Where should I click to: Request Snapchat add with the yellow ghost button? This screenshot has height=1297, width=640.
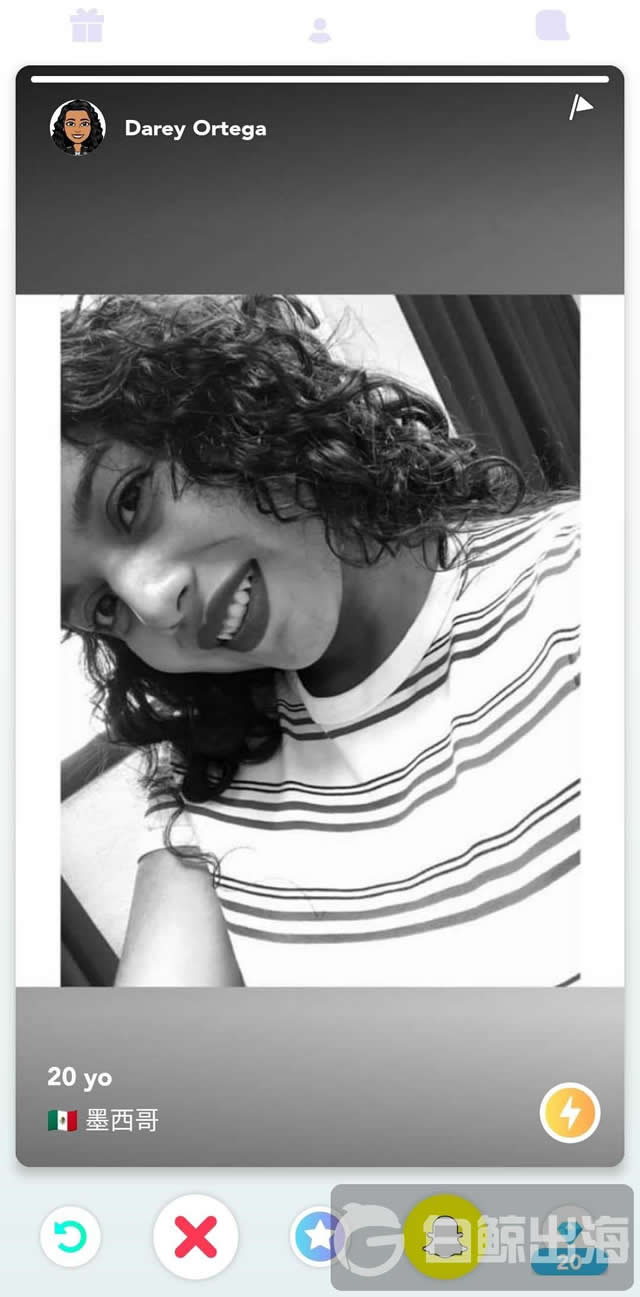coord(443,1237)
